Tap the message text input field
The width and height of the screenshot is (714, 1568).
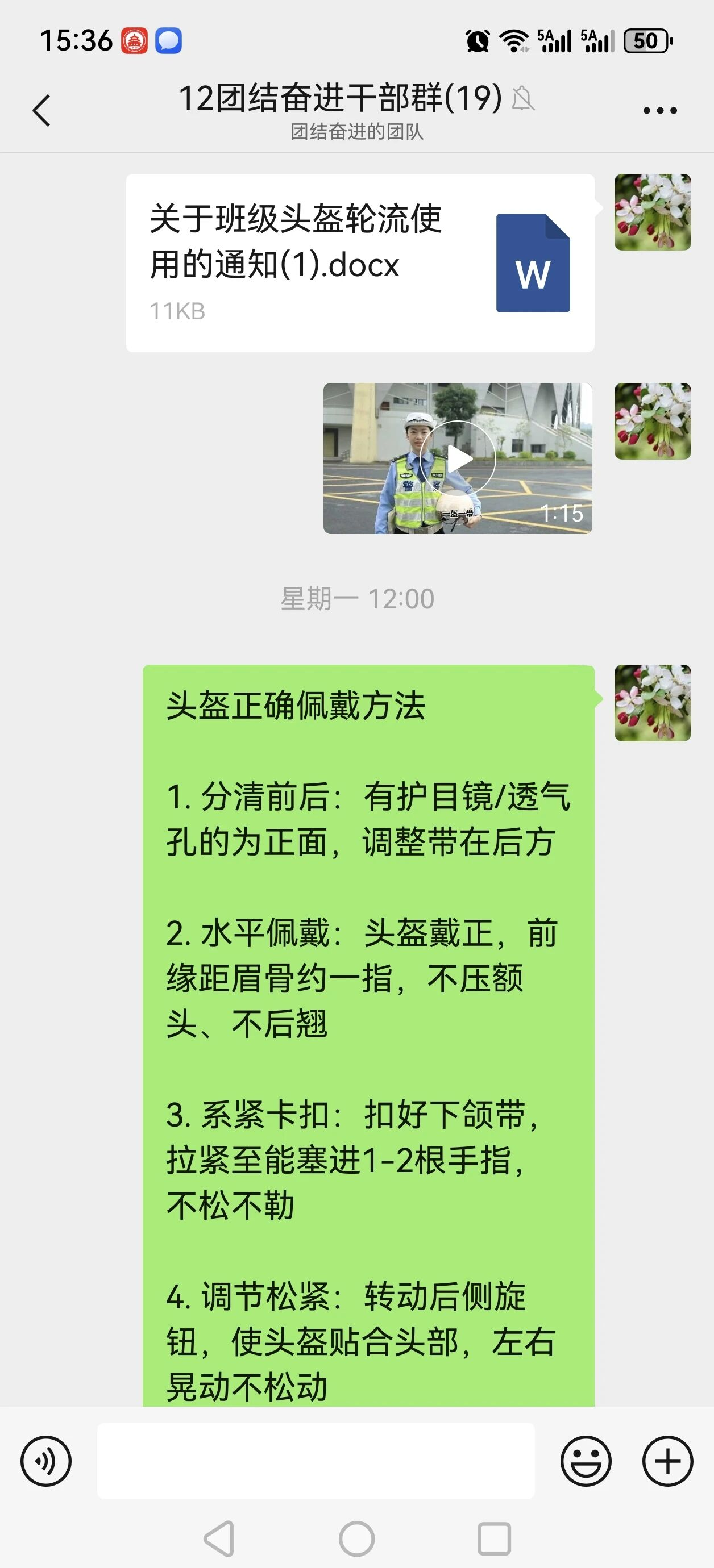(316, 1461)
